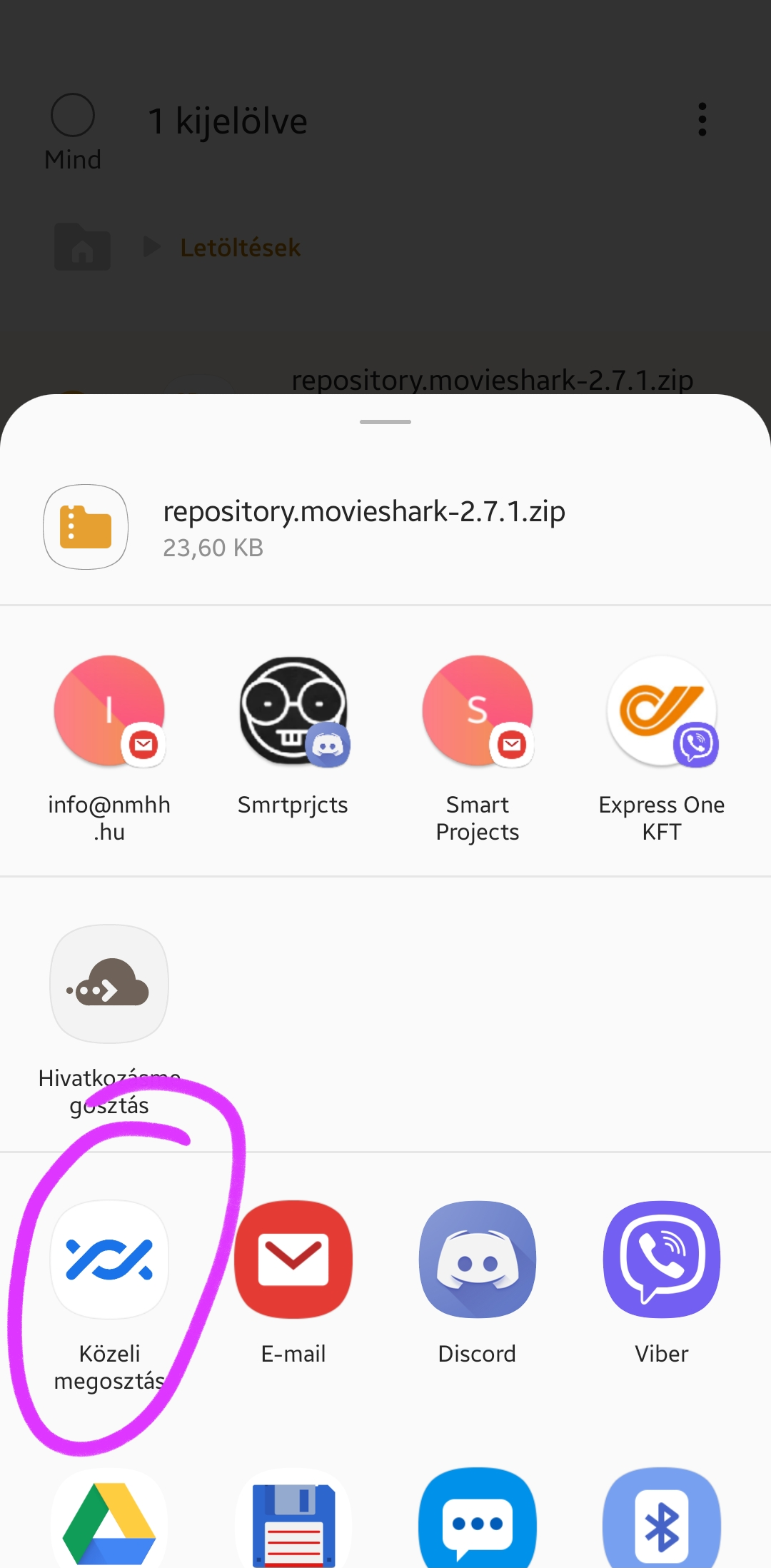Share the file through the E-mail app

tap(293, 1260)
